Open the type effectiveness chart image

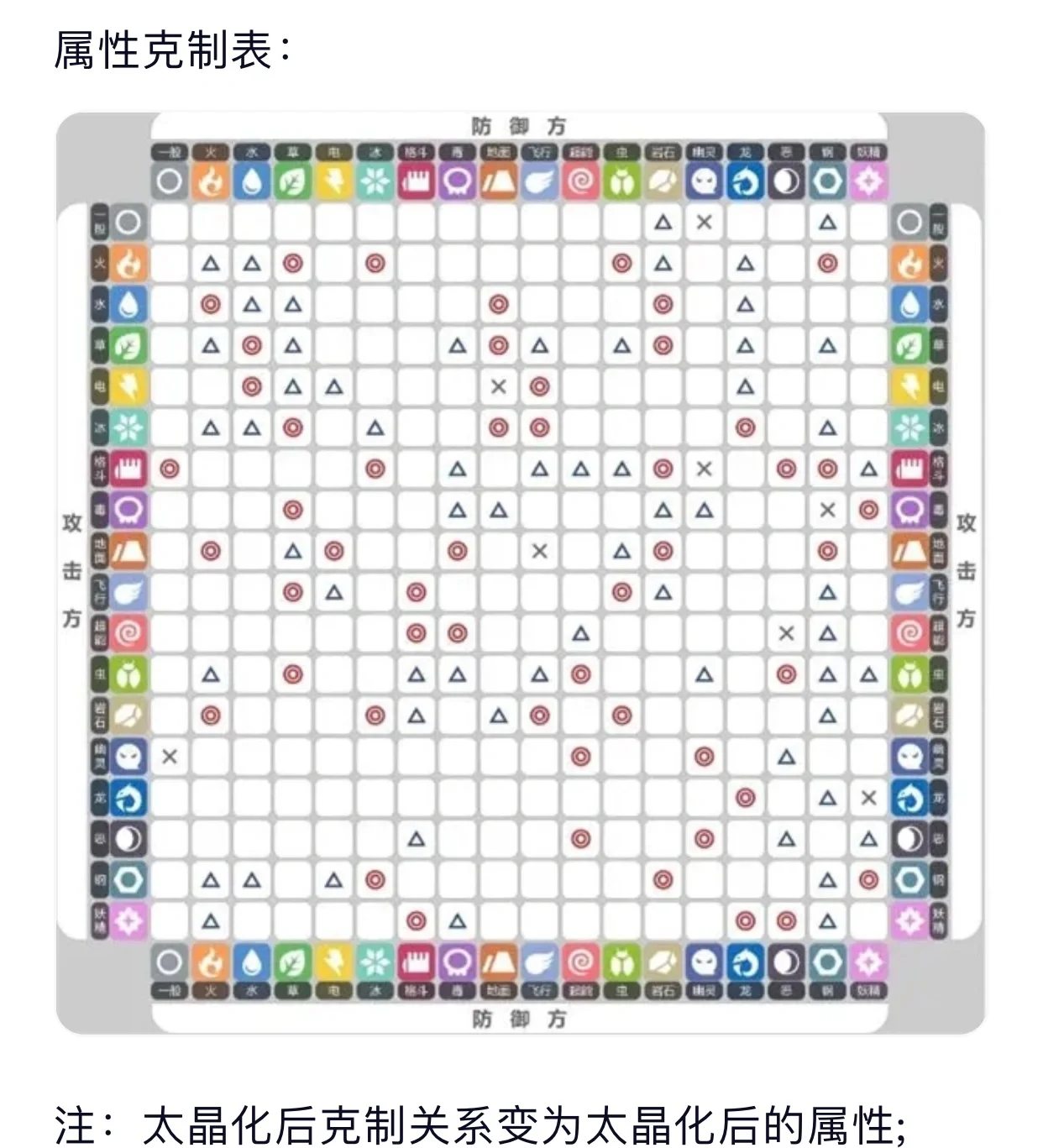coord(520,573)
